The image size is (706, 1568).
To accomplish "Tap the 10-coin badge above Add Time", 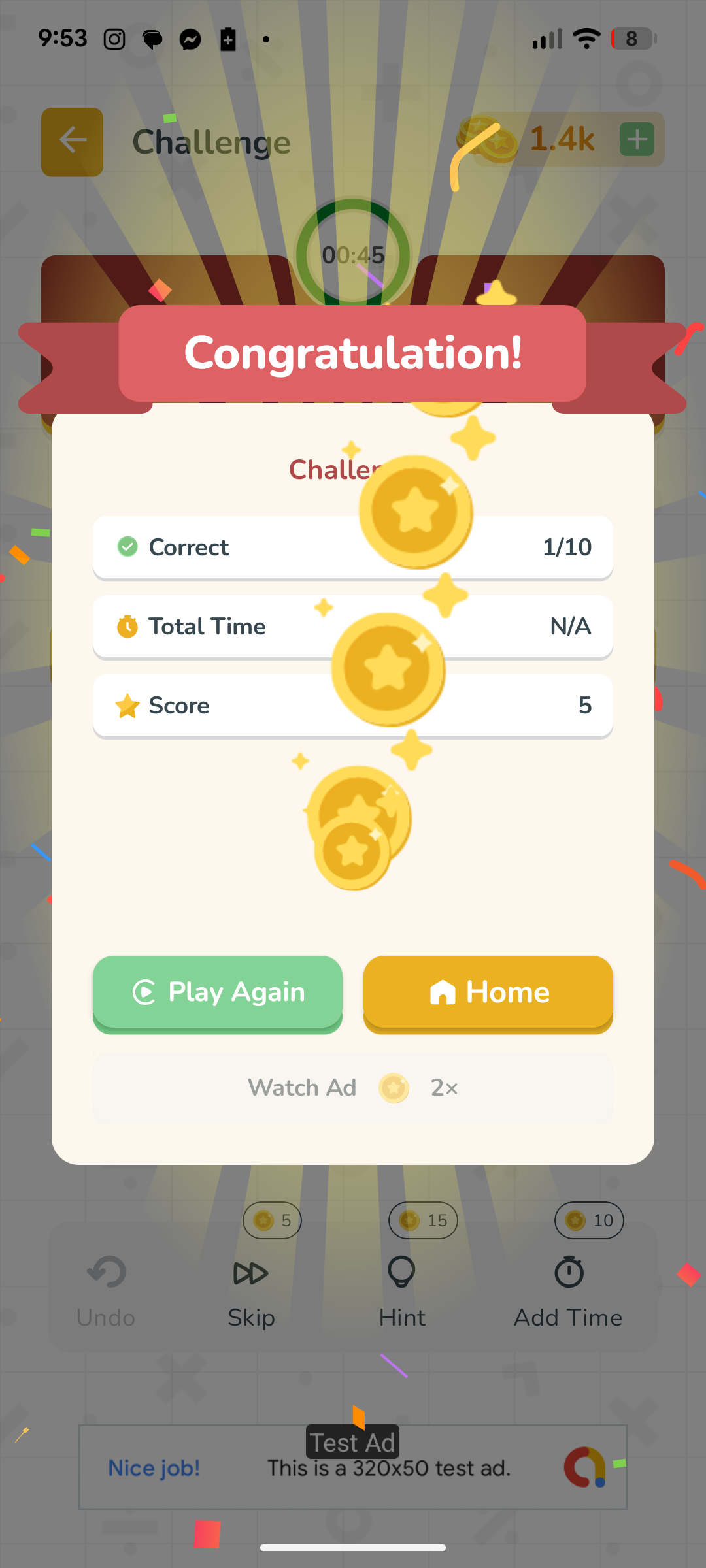I will 589,1219.
